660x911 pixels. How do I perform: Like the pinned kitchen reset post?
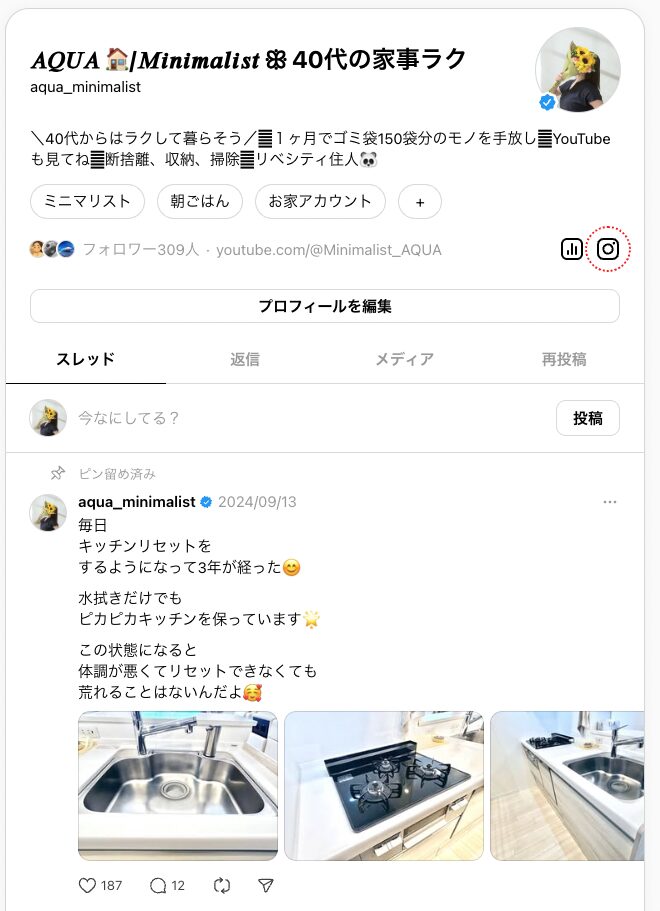coord(88,885)
